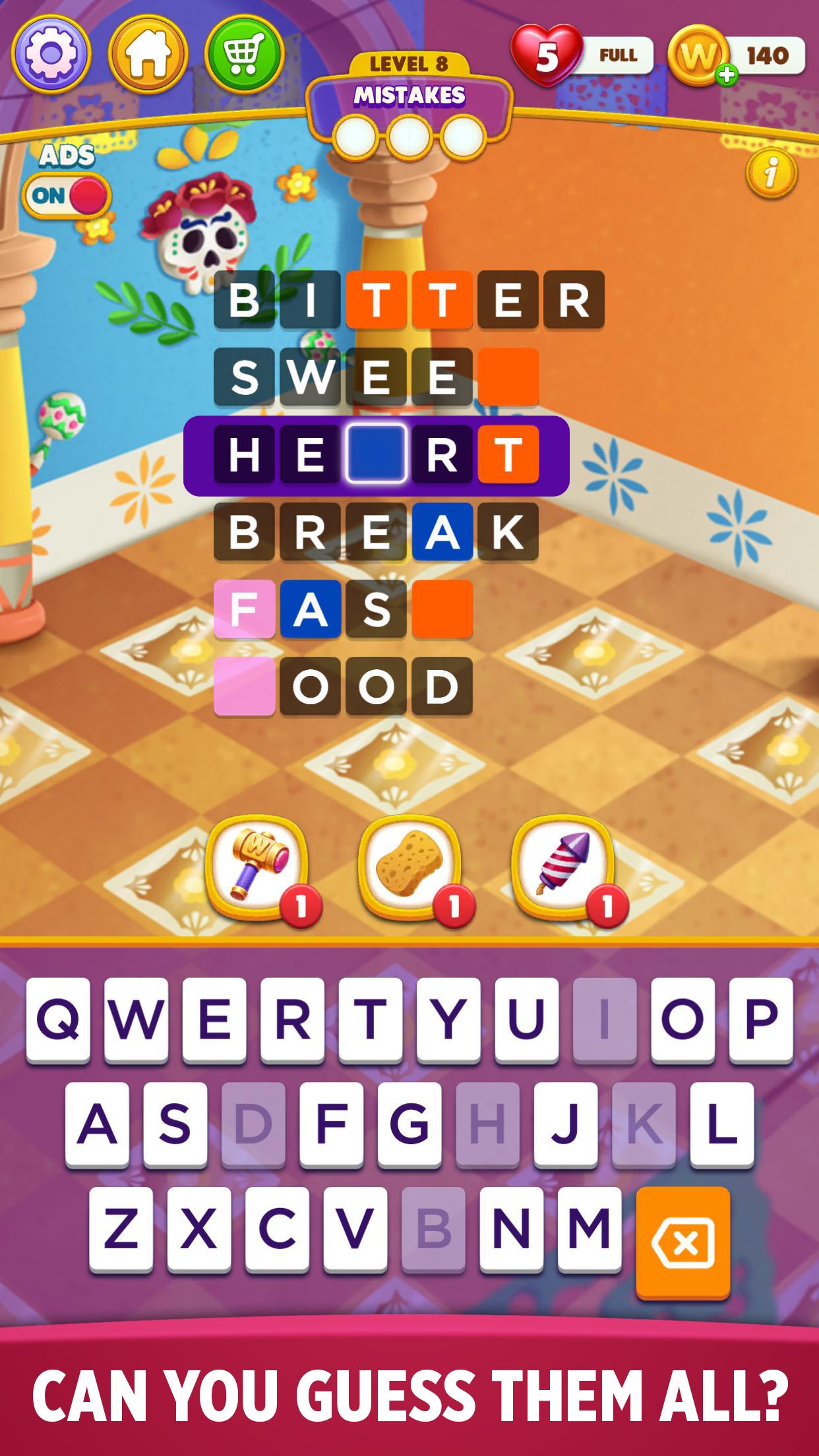The image size is (819, 1456).
Task: Open the shop cart
Action: point(245,54)
